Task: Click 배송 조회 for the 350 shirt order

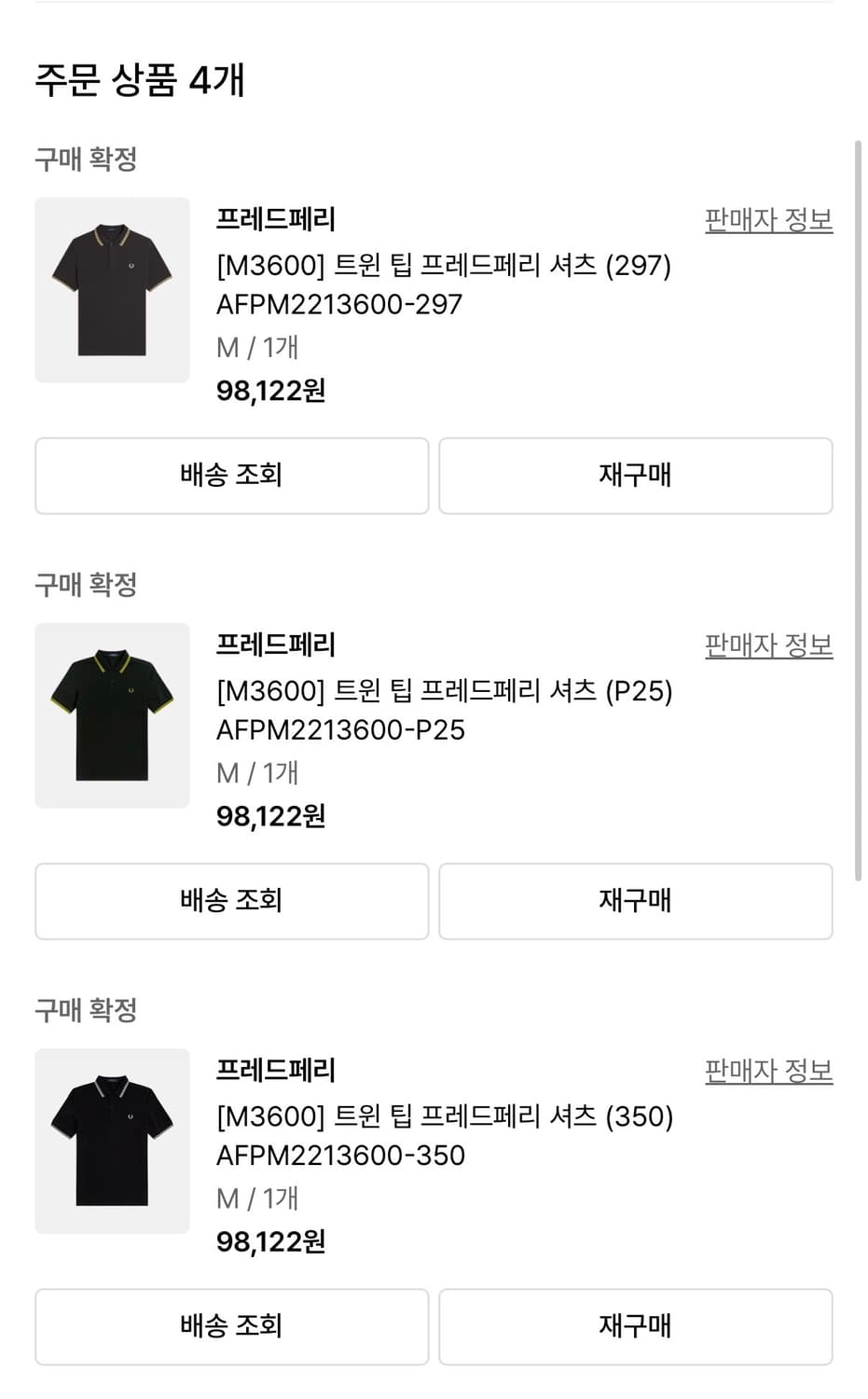Action: click(230, 1326)
